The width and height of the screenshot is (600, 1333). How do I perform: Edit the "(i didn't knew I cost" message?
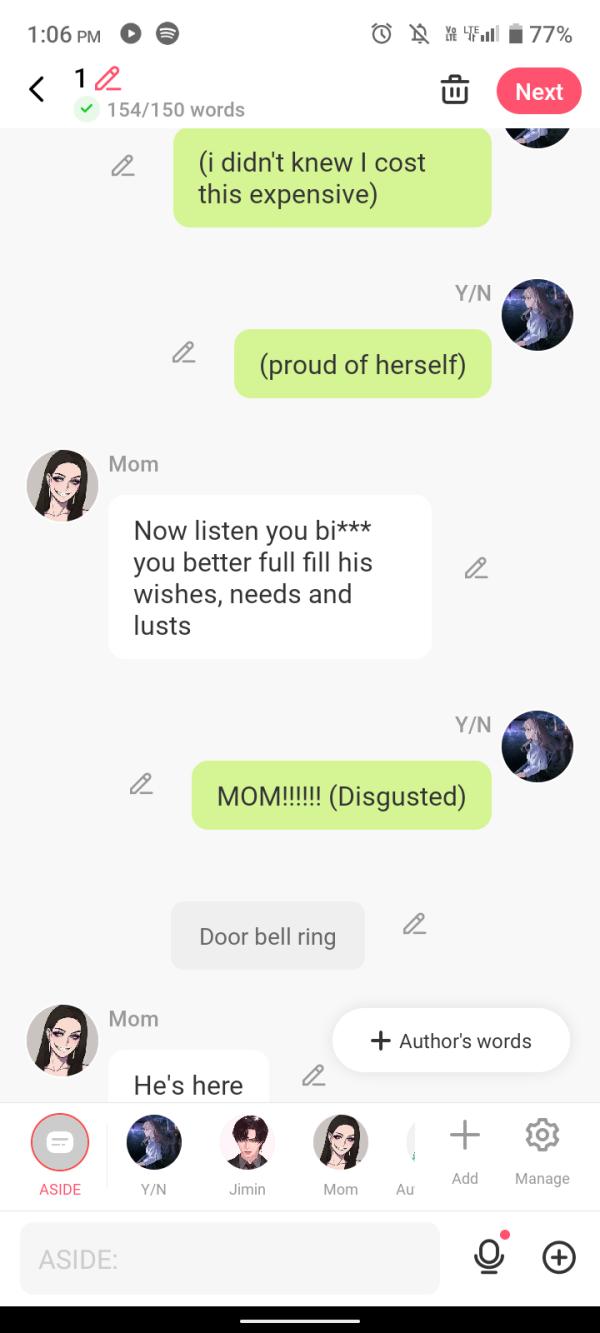click(x=123, y=166)
